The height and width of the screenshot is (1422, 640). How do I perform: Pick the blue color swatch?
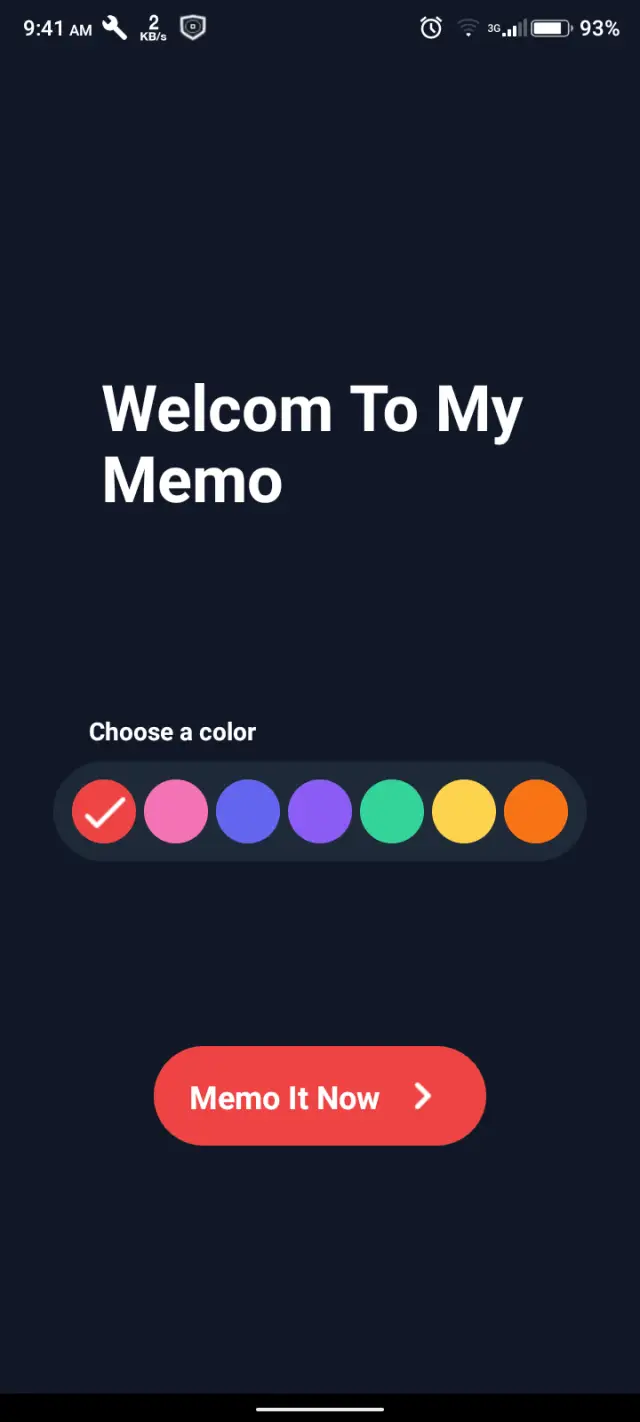click(248, 811)
